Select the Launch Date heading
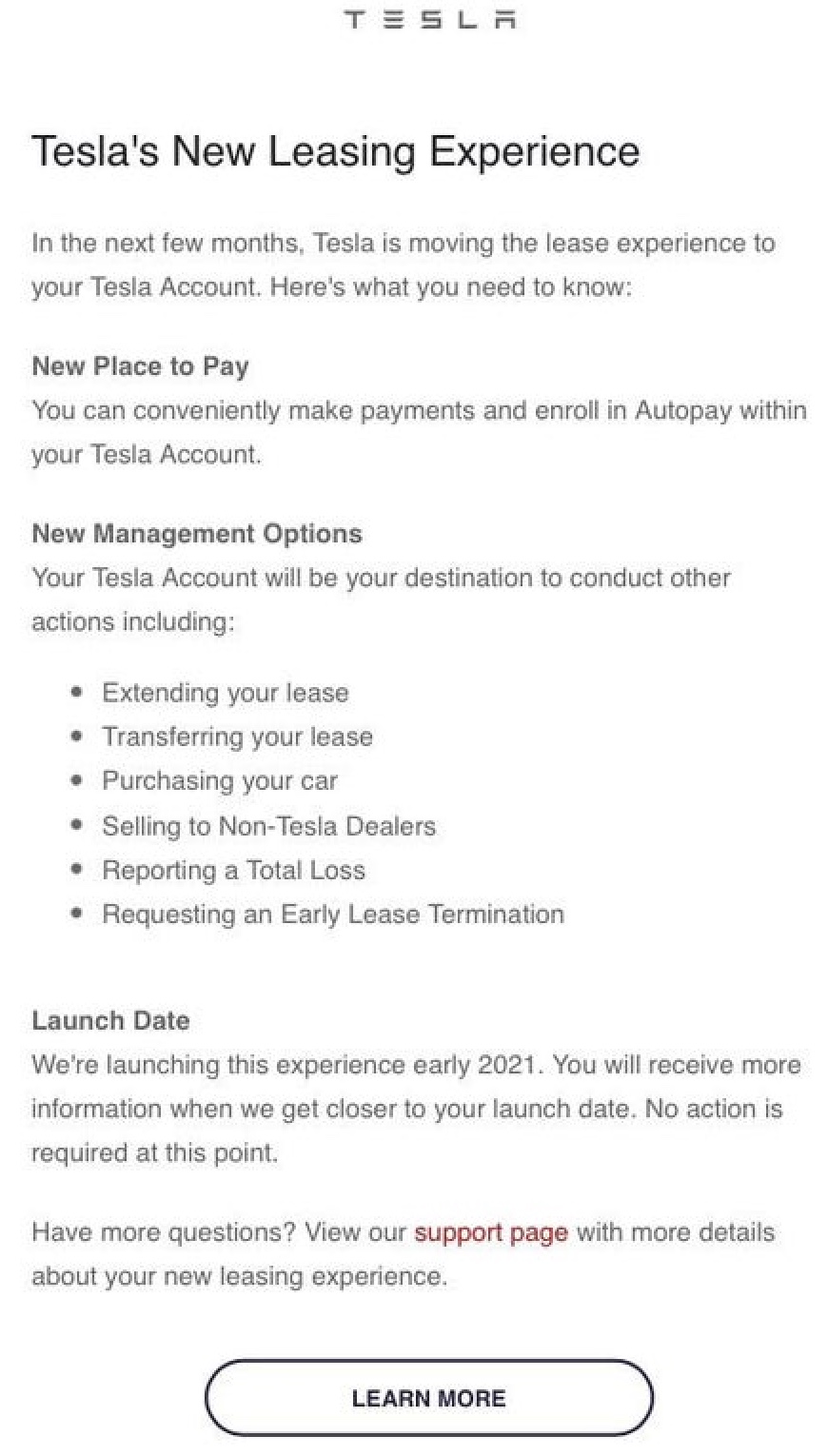Screen dimensions: 828x1456 pyautogui.click(x=110, y=1020)
